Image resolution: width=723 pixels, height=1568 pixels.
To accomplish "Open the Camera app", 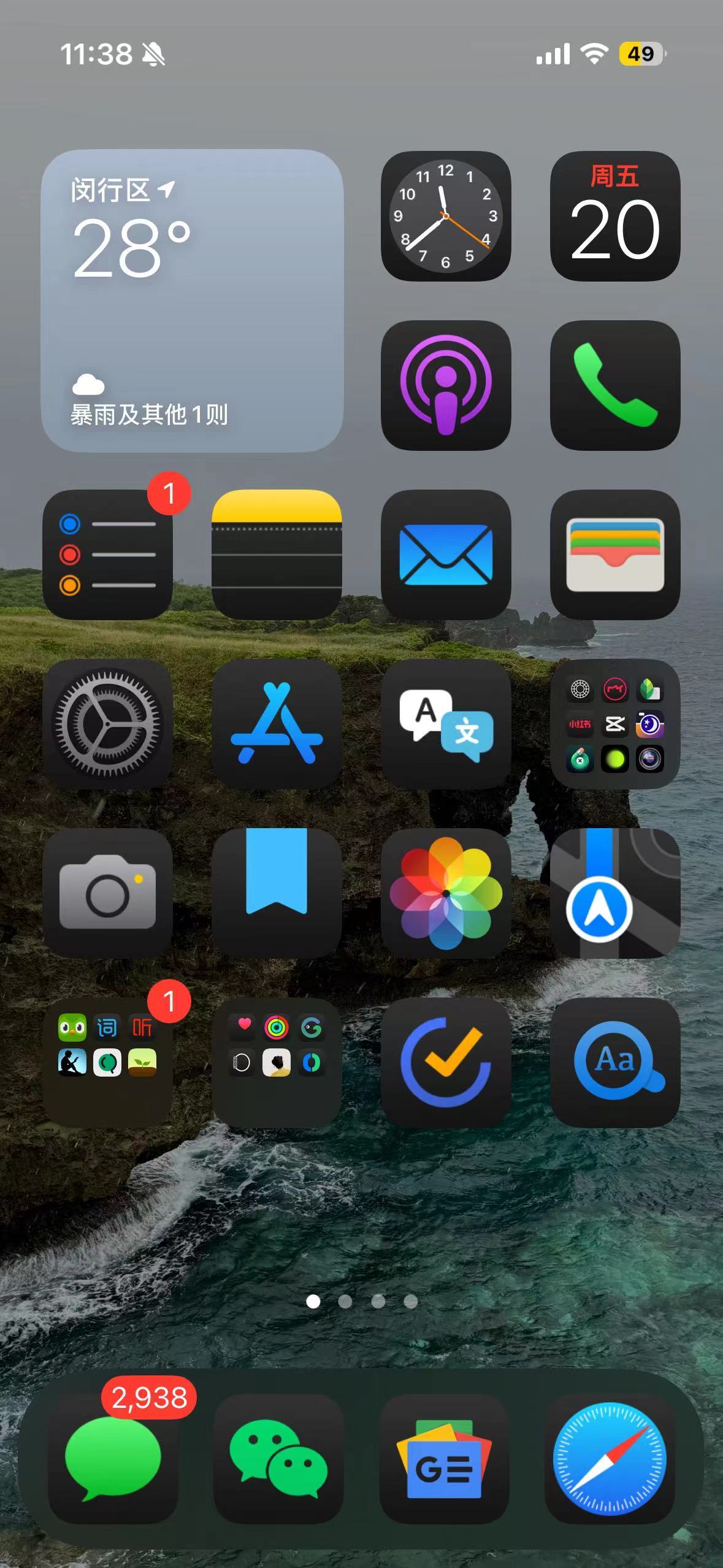I will (107, 893).
